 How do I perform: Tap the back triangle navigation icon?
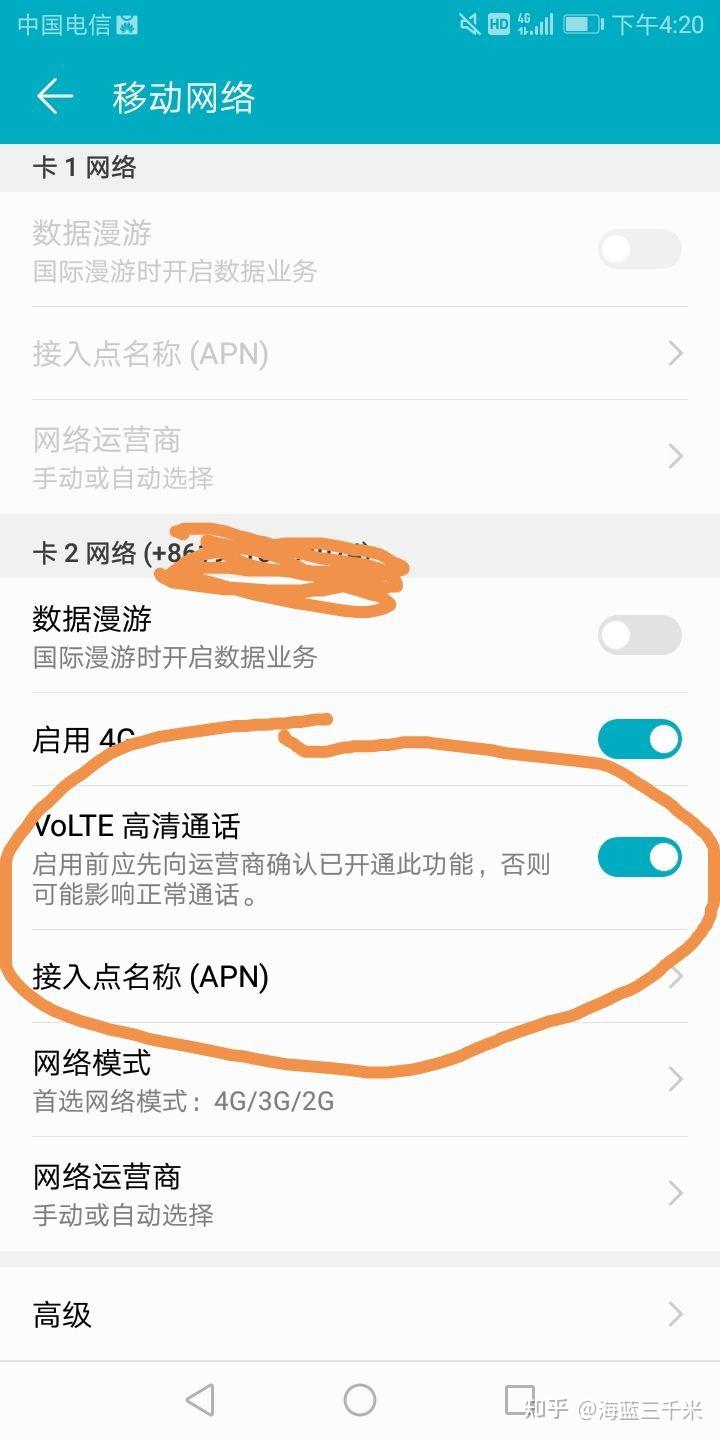pos(200,1399)
